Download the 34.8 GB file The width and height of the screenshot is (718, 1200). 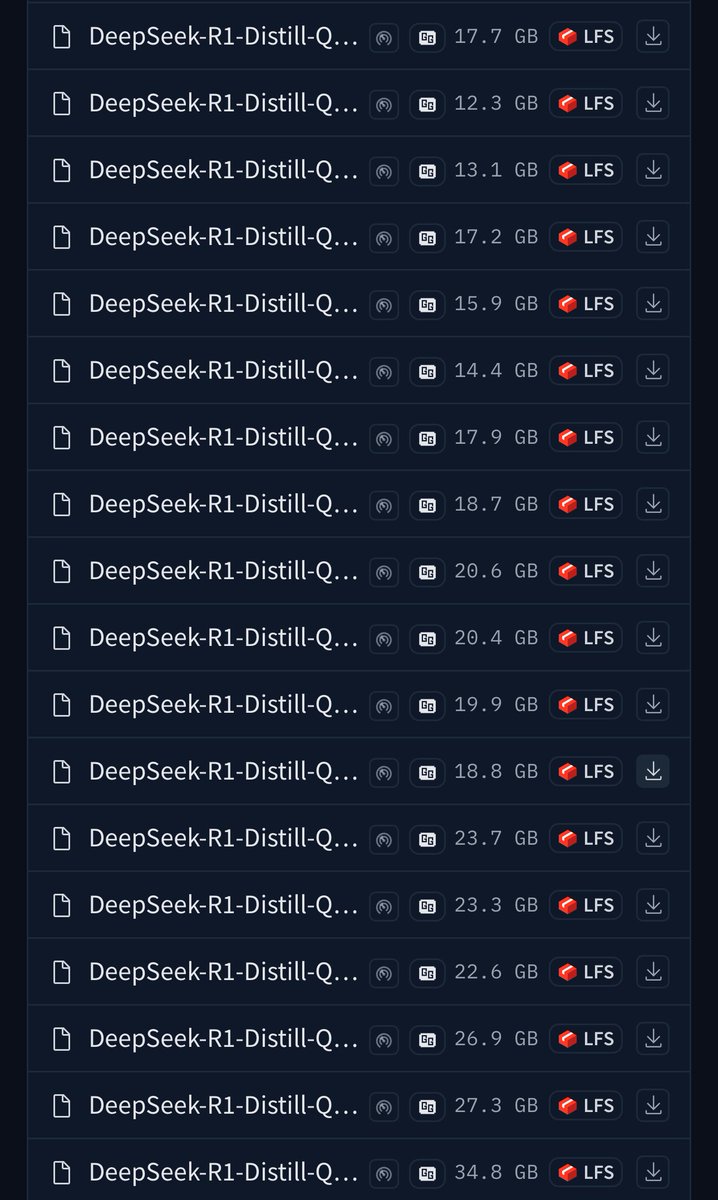click(653, 1172)
